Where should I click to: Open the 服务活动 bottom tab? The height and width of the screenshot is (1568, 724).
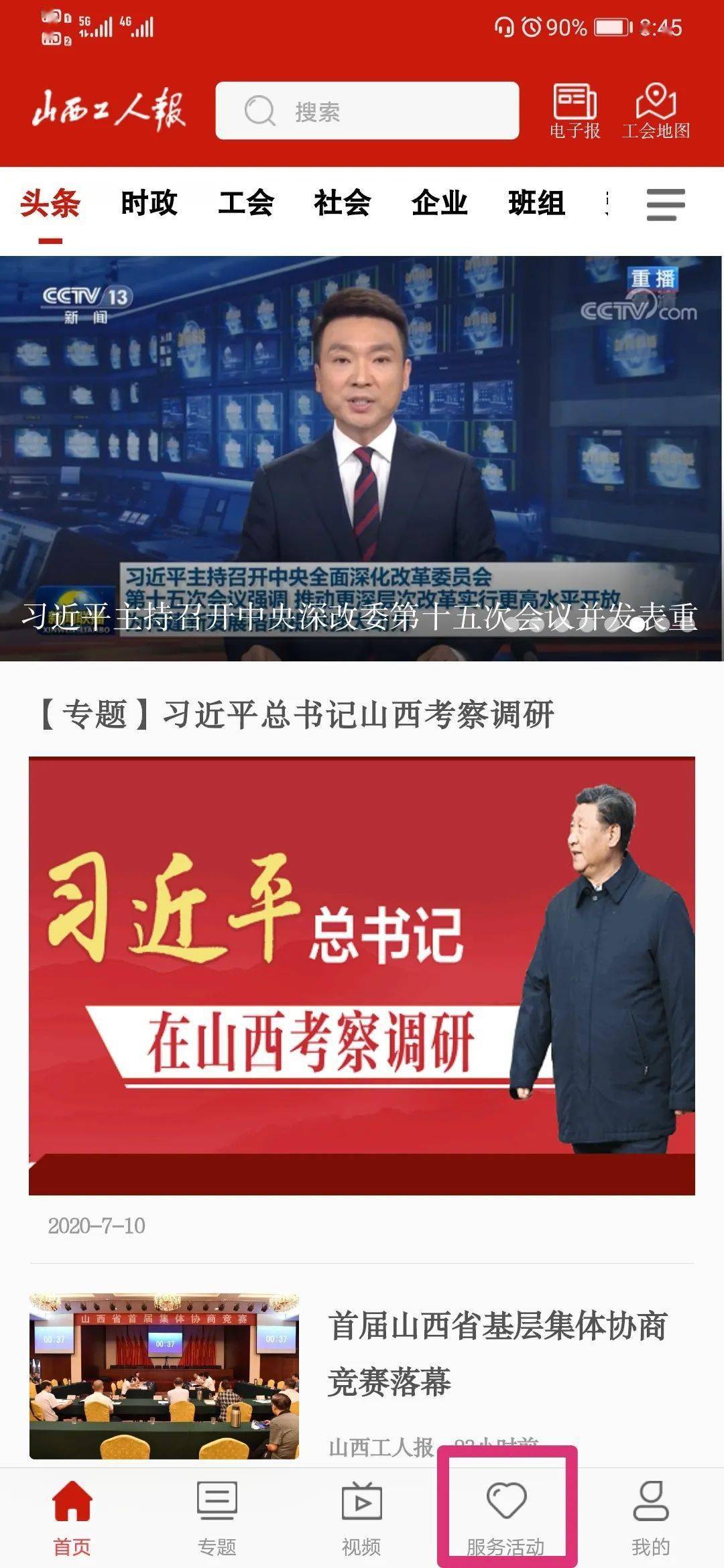click(506, 1519)
